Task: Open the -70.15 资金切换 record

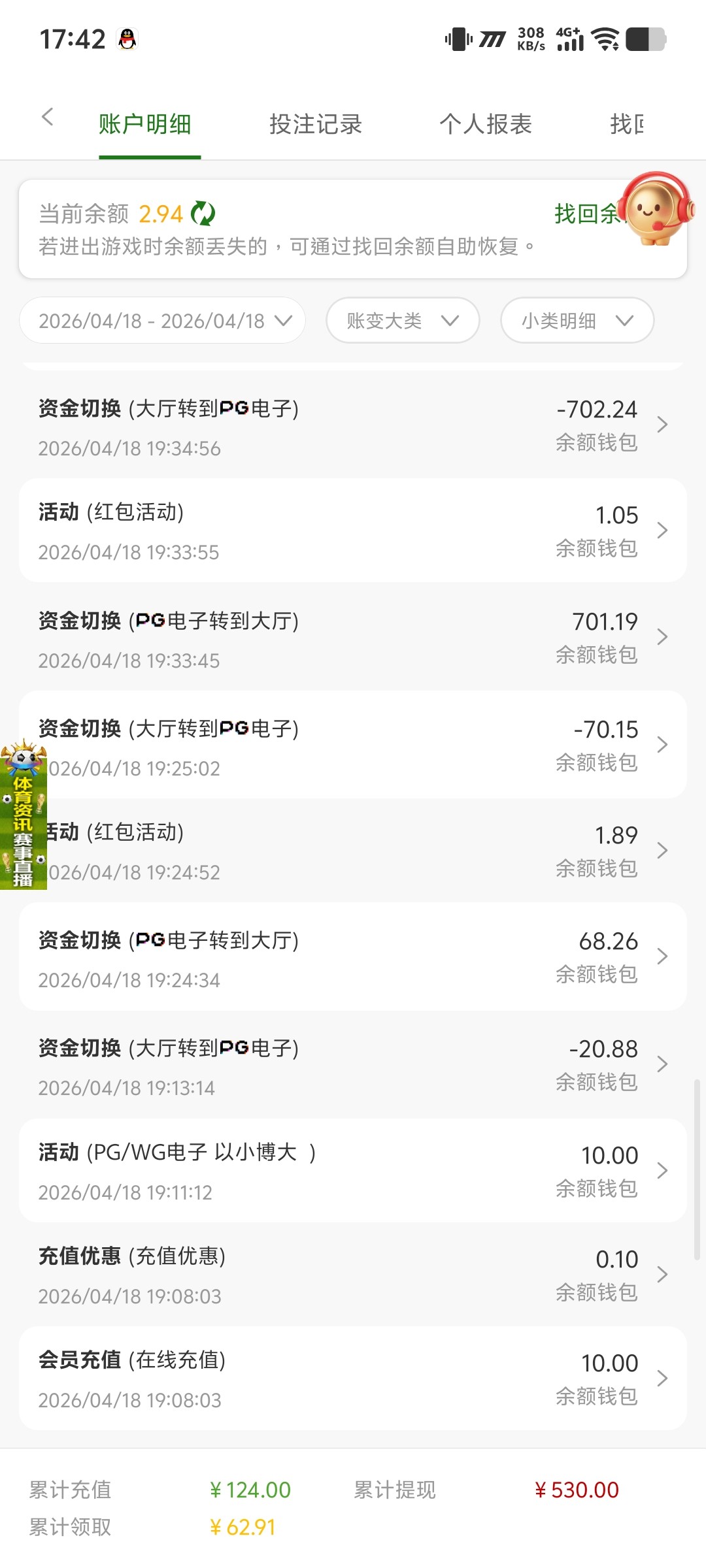Action: pyautogui.click(x=353, y=745)
